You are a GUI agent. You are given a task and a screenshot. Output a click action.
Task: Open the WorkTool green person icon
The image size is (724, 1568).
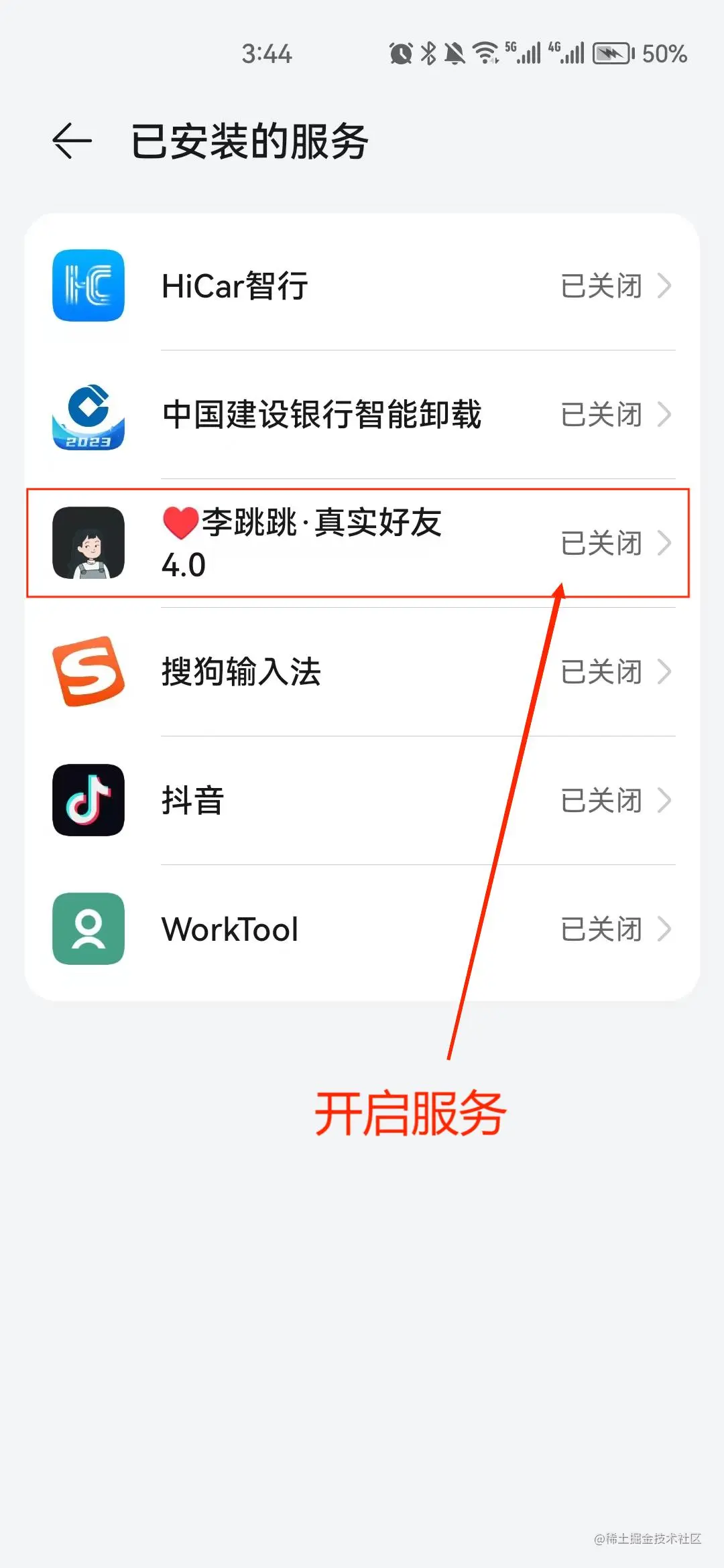(88, 930)
